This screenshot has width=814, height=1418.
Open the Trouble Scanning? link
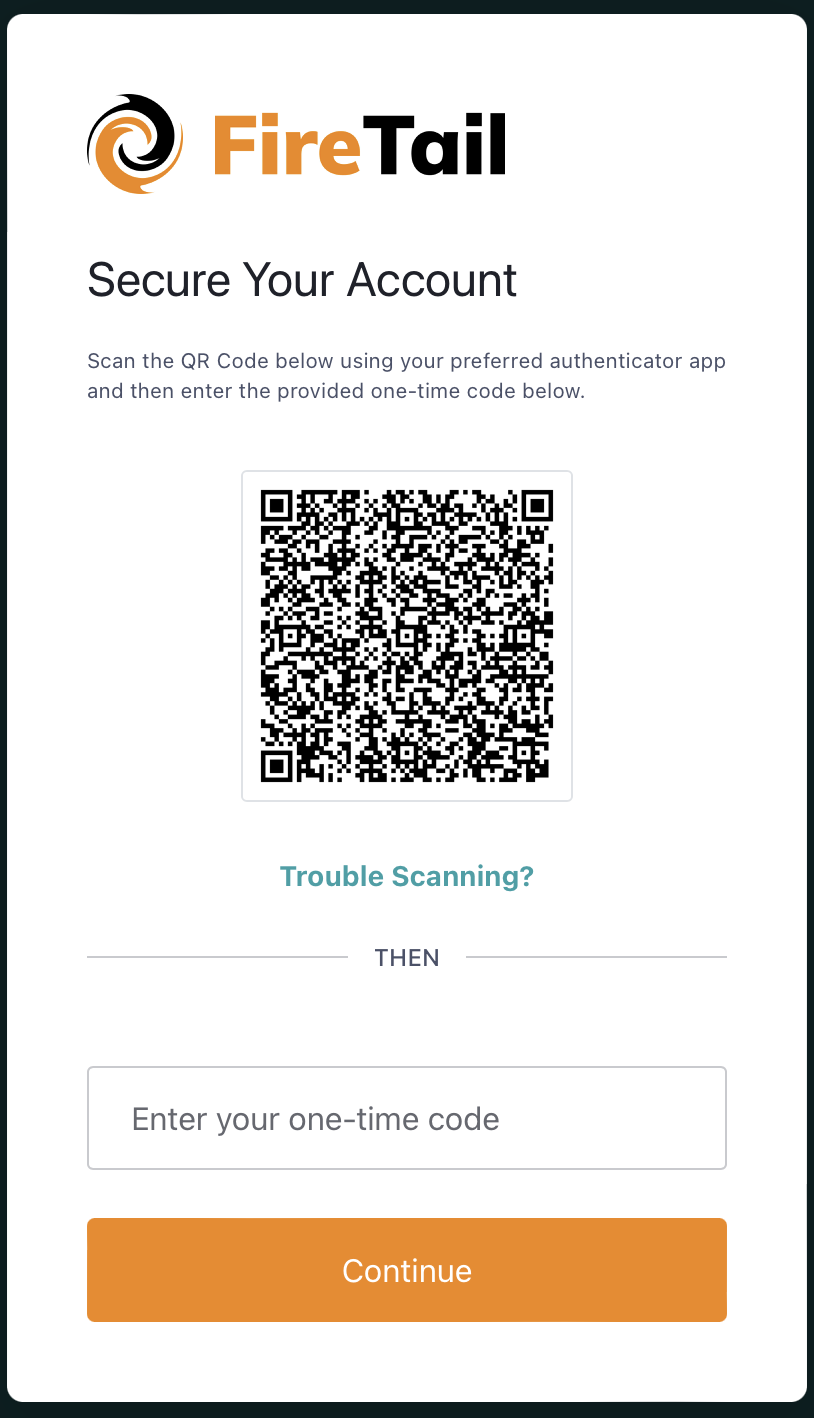click(x=406, y=876)
